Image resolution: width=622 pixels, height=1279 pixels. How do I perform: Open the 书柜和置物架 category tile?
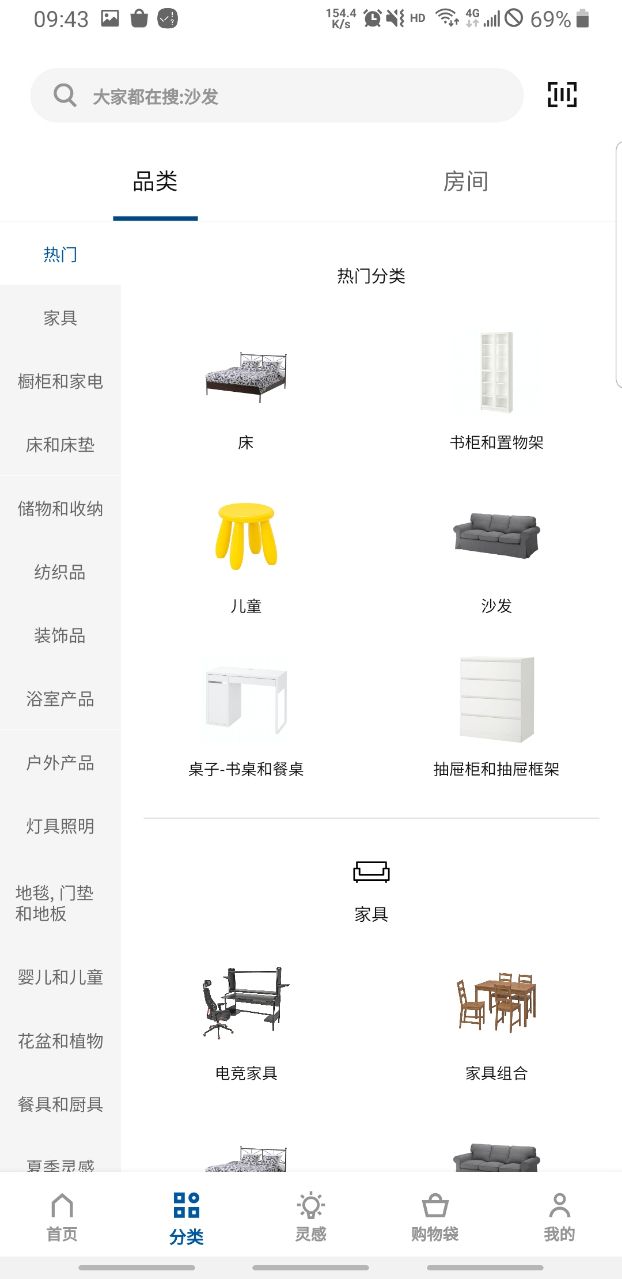click(x=496, y=390)
